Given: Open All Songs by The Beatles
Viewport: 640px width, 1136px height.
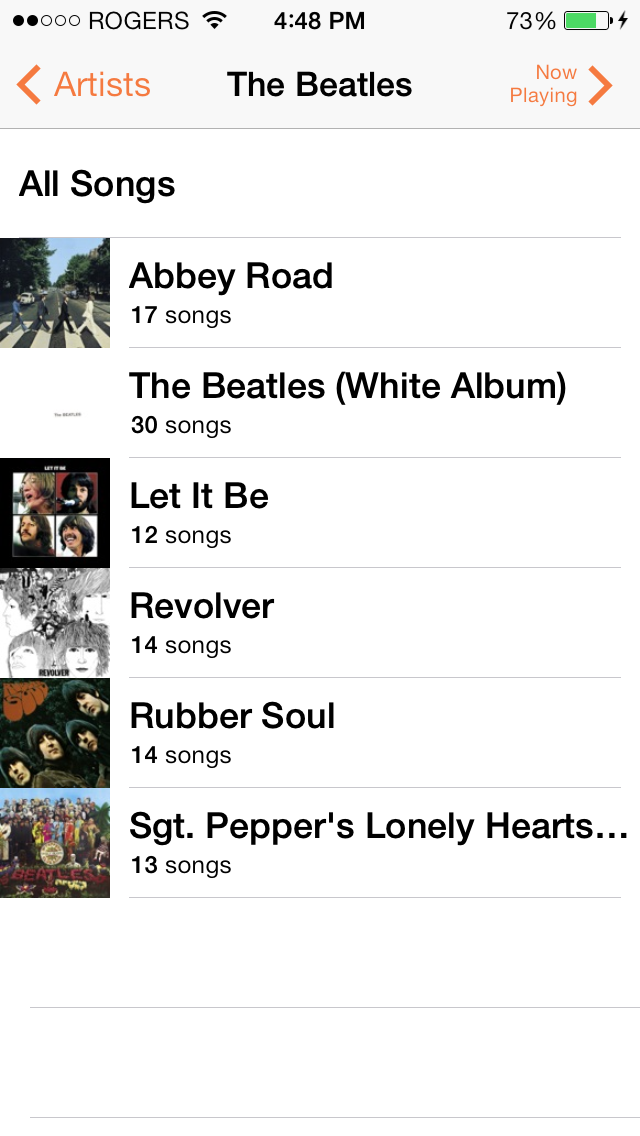Looking at the screenshot, I should 98,184.
